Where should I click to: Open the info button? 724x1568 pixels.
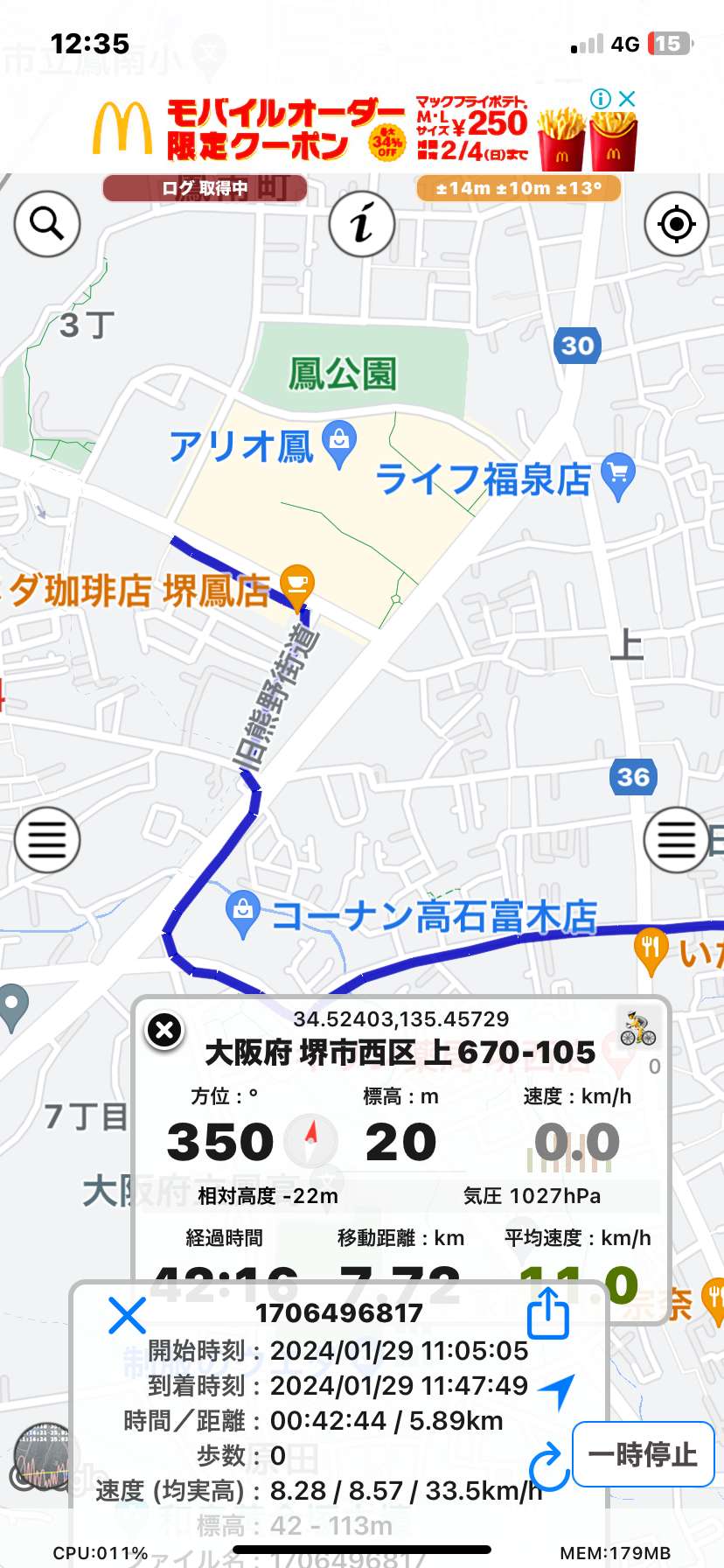tap(362, 224)
